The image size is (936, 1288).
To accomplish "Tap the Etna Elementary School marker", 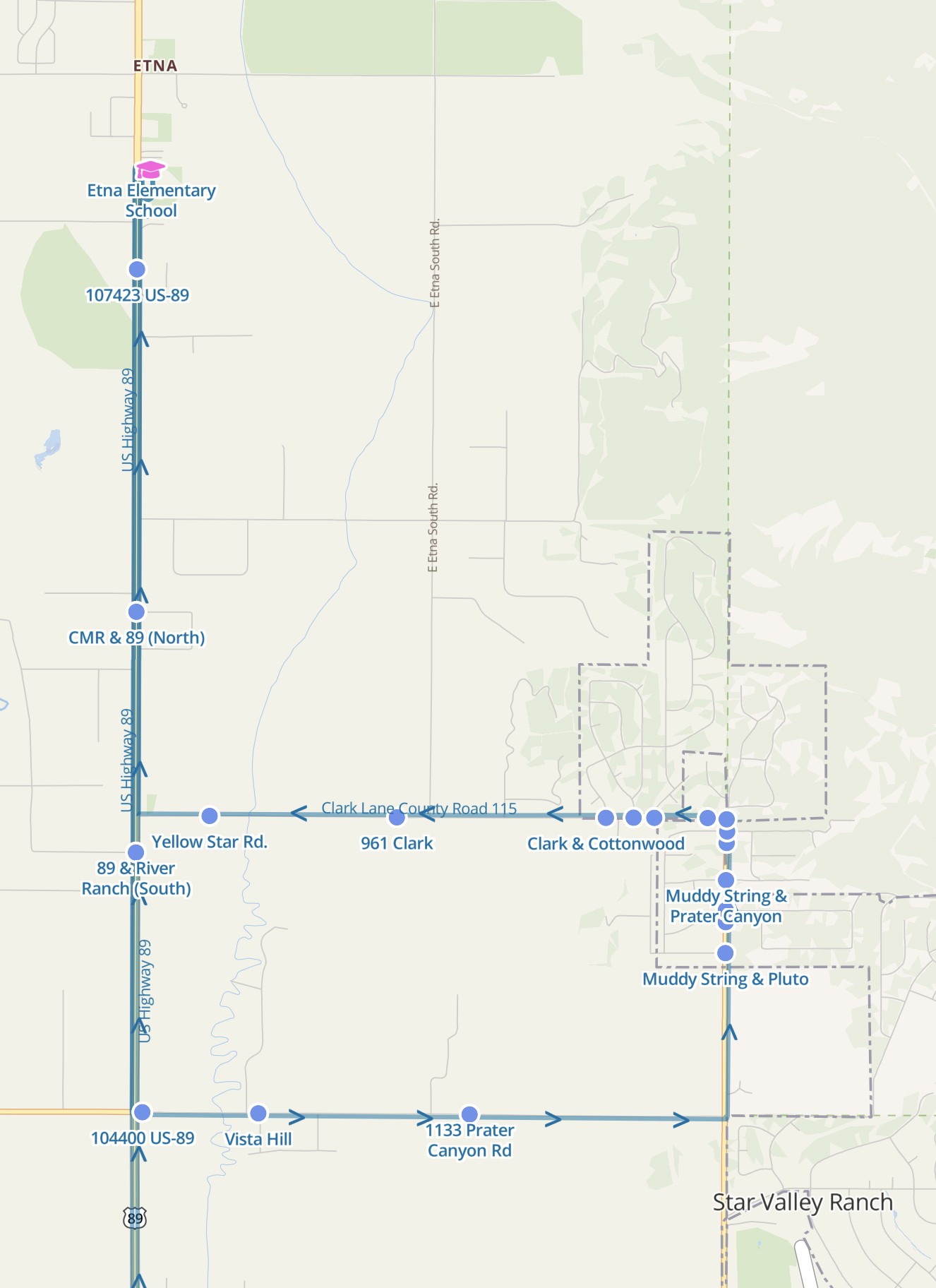I will (x=149, y=171).
